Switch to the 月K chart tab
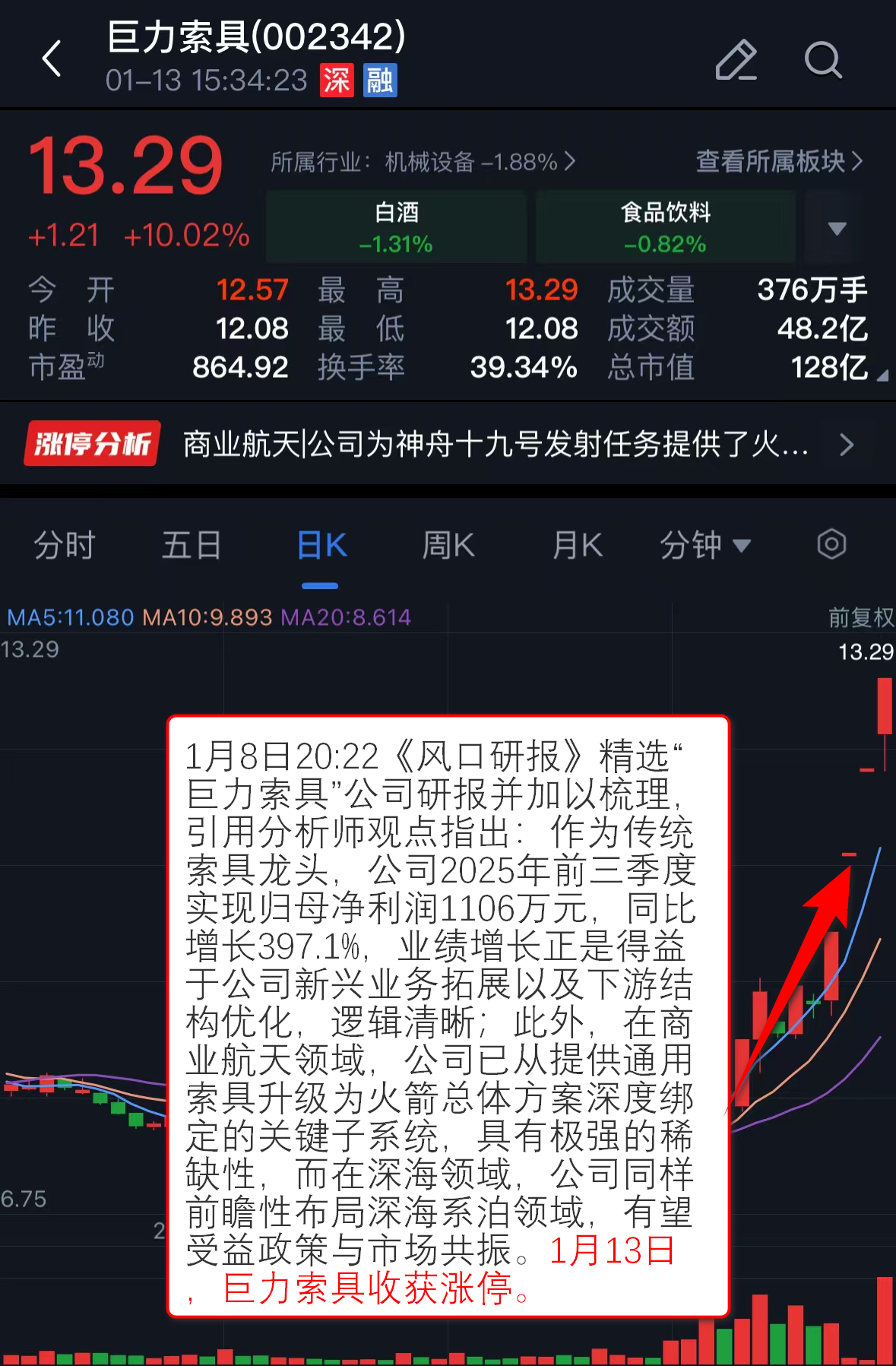 pos(577,546)
